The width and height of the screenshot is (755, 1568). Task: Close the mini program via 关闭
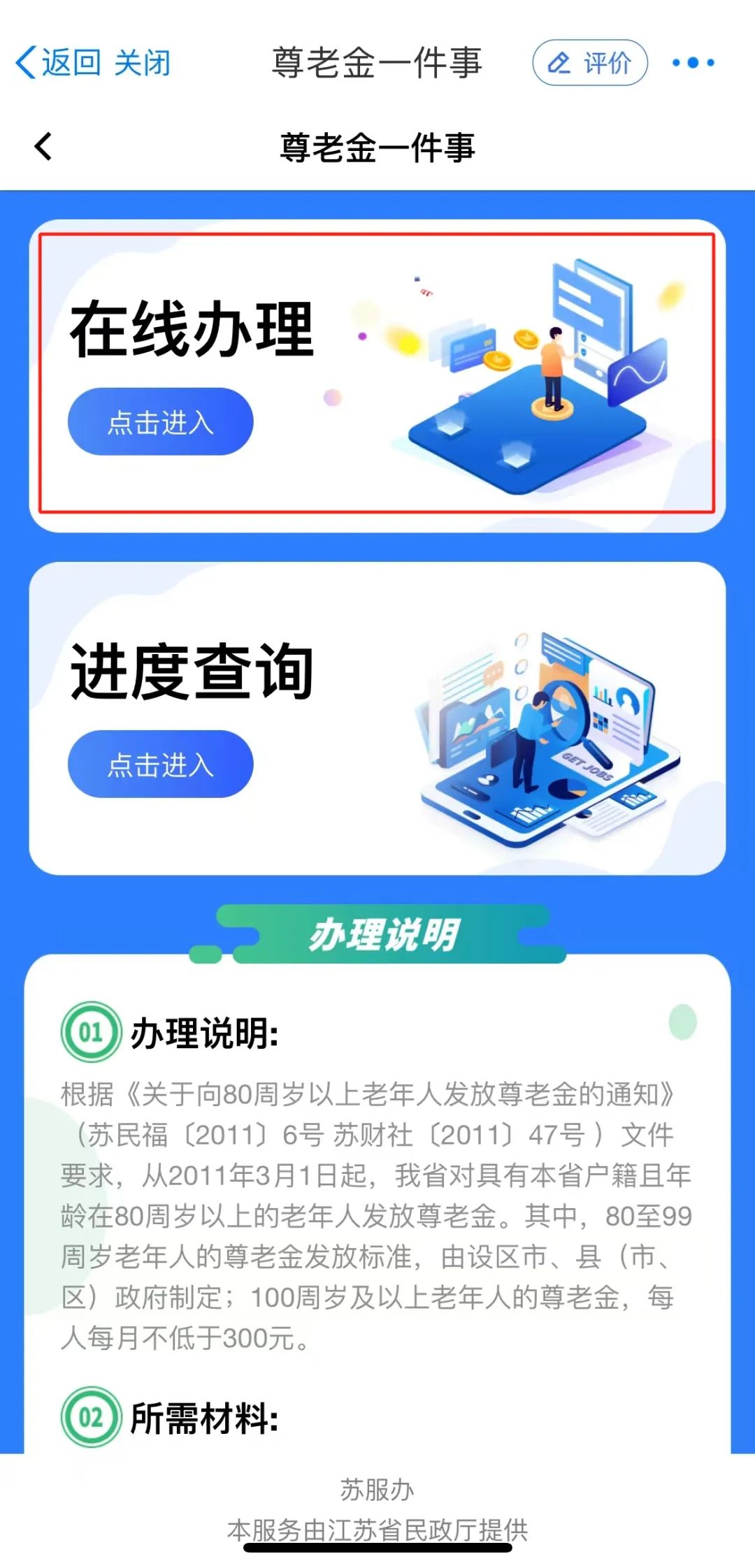[x=142, y=63]
